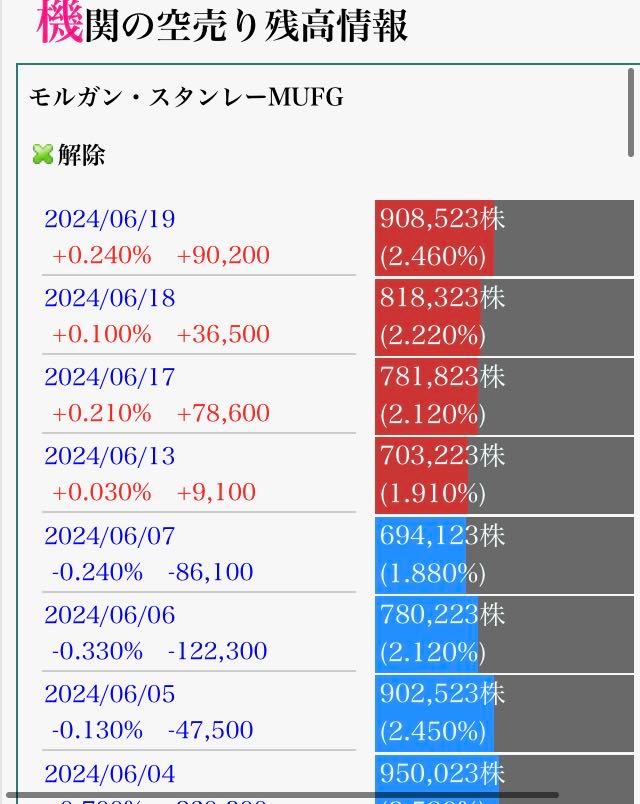Tap 解除 to clear the institution filter
640x804 pixels.
click(x=69, y=155)
